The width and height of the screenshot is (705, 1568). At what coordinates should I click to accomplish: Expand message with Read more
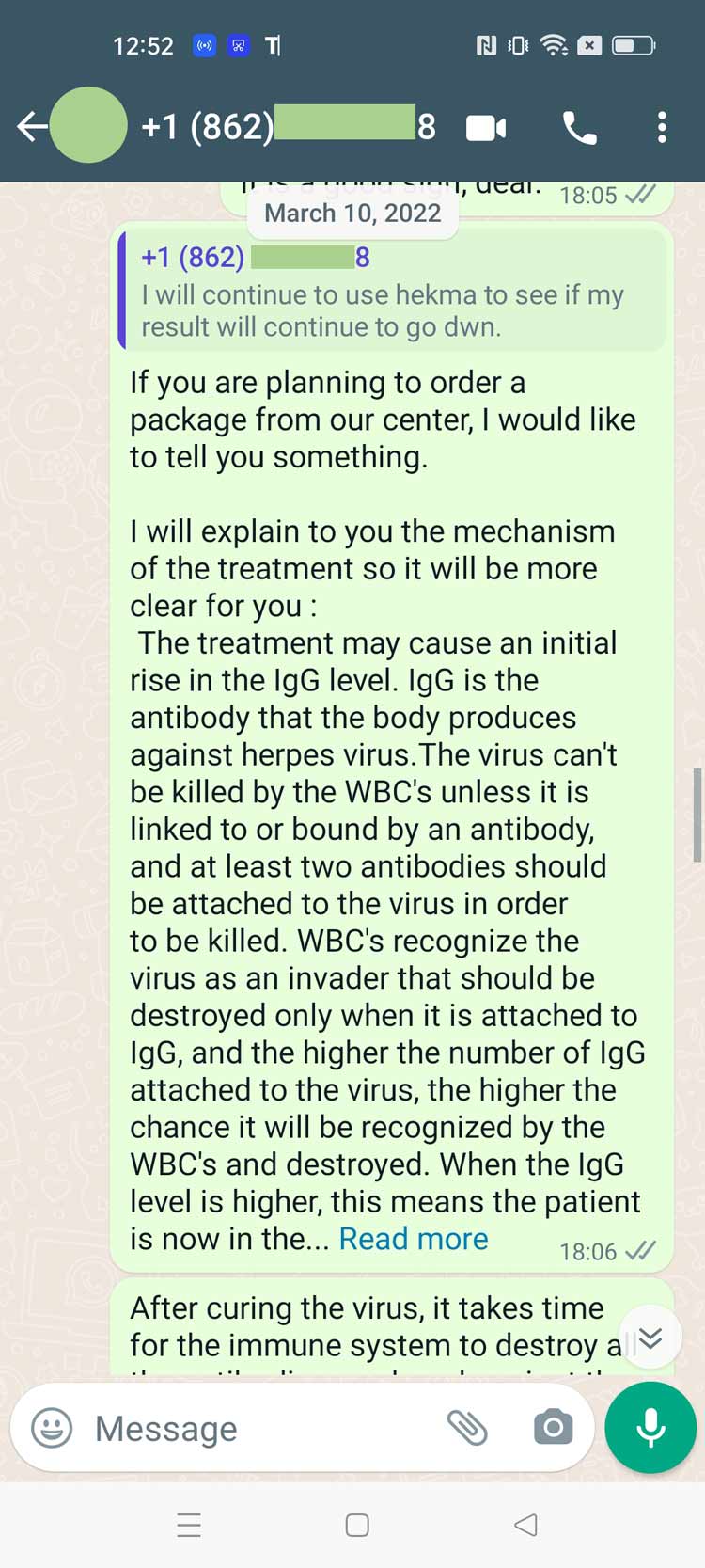(x=414, y=1239)
